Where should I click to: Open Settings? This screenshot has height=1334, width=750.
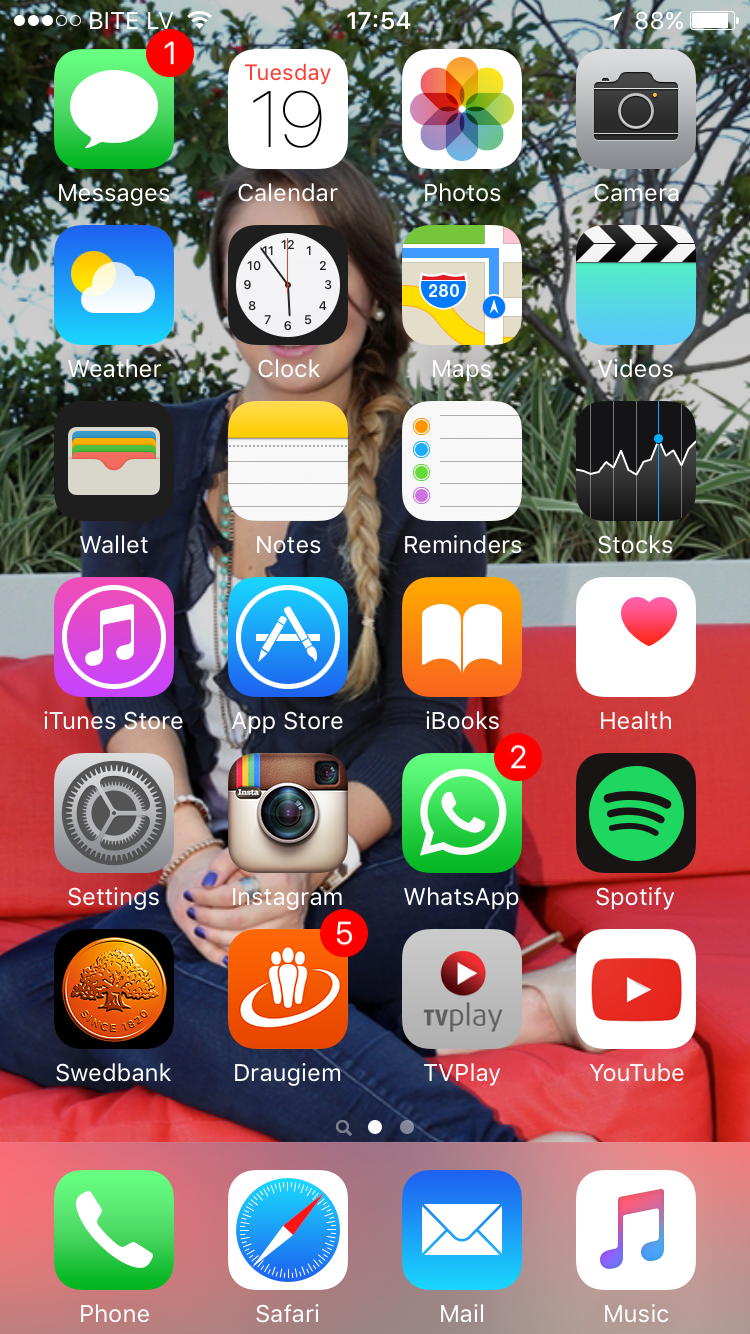(x=114, y=814)
